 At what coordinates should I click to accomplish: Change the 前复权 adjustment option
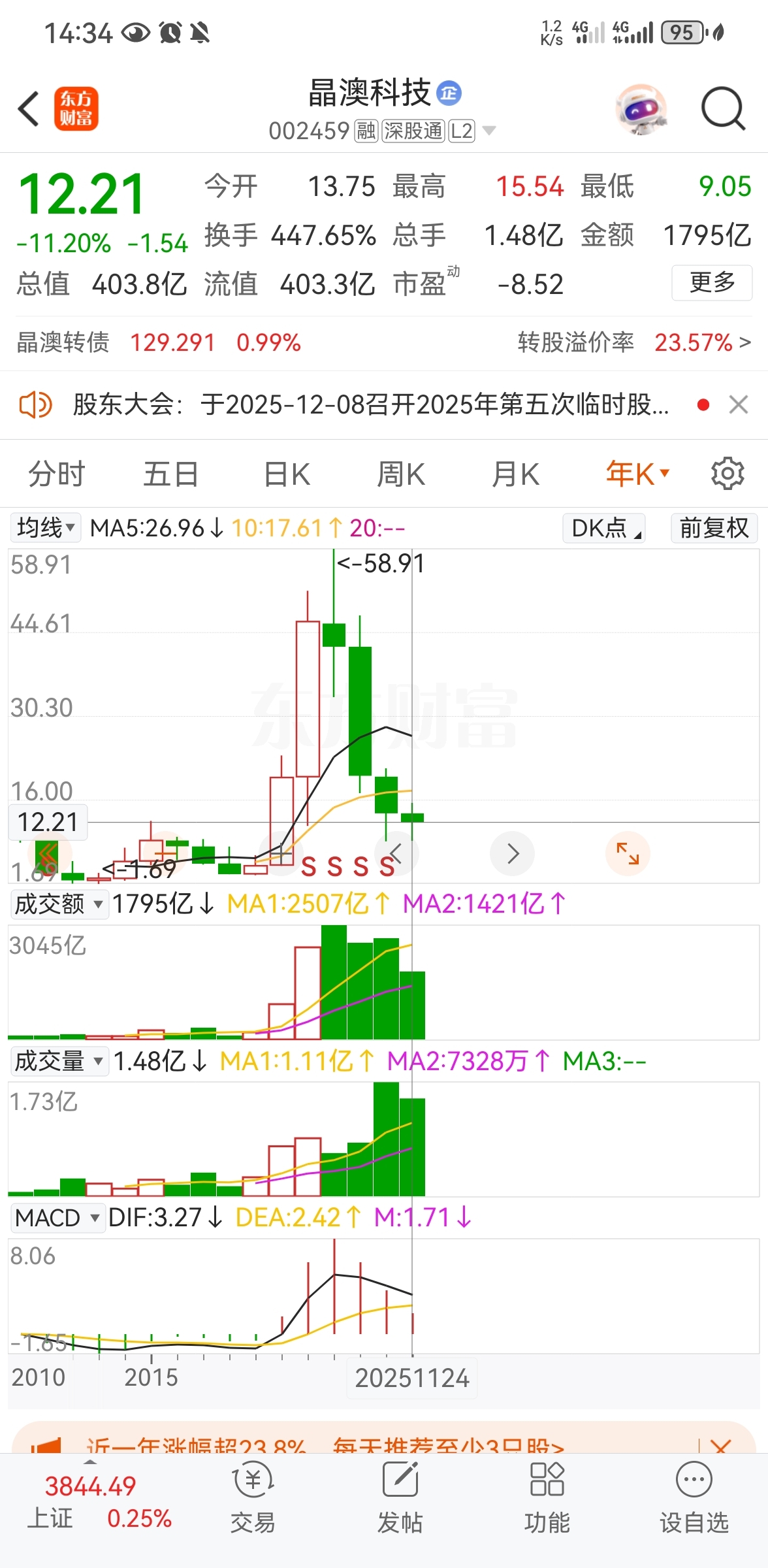point(714,528)
